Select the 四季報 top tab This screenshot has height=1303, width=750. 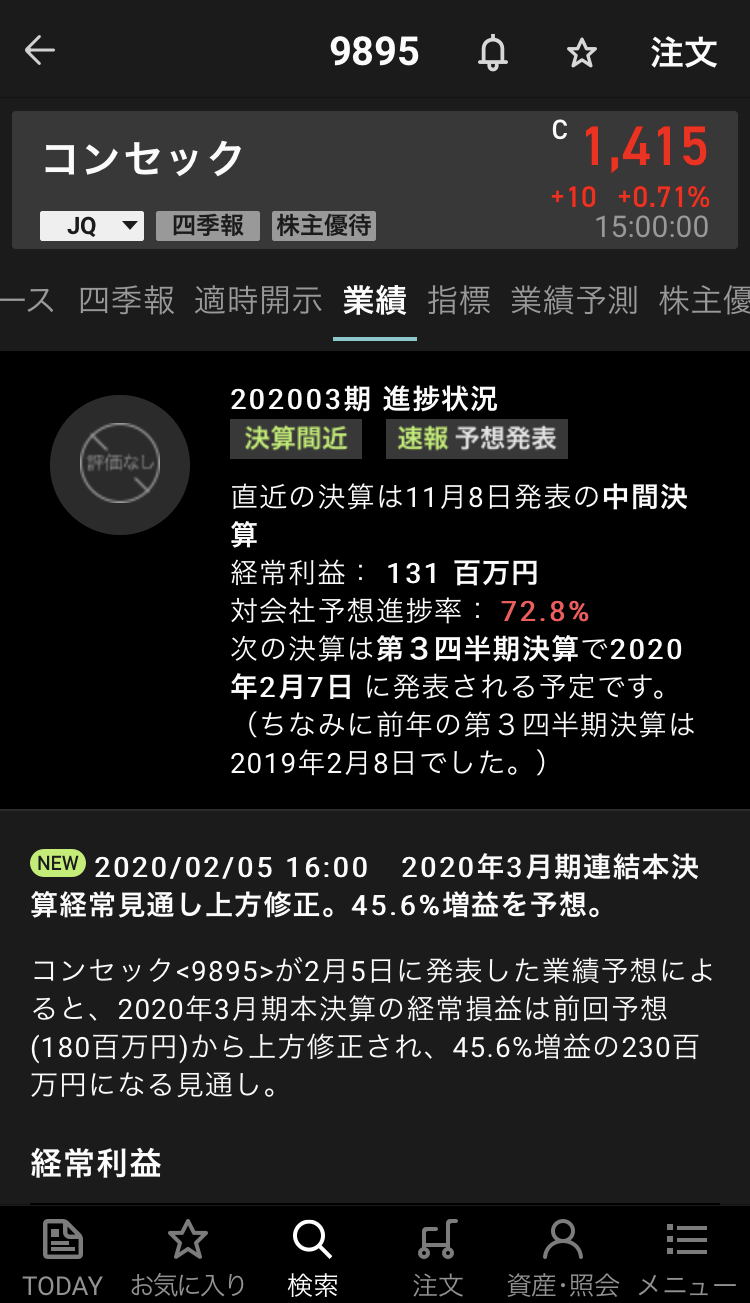[x=126, y=300]
